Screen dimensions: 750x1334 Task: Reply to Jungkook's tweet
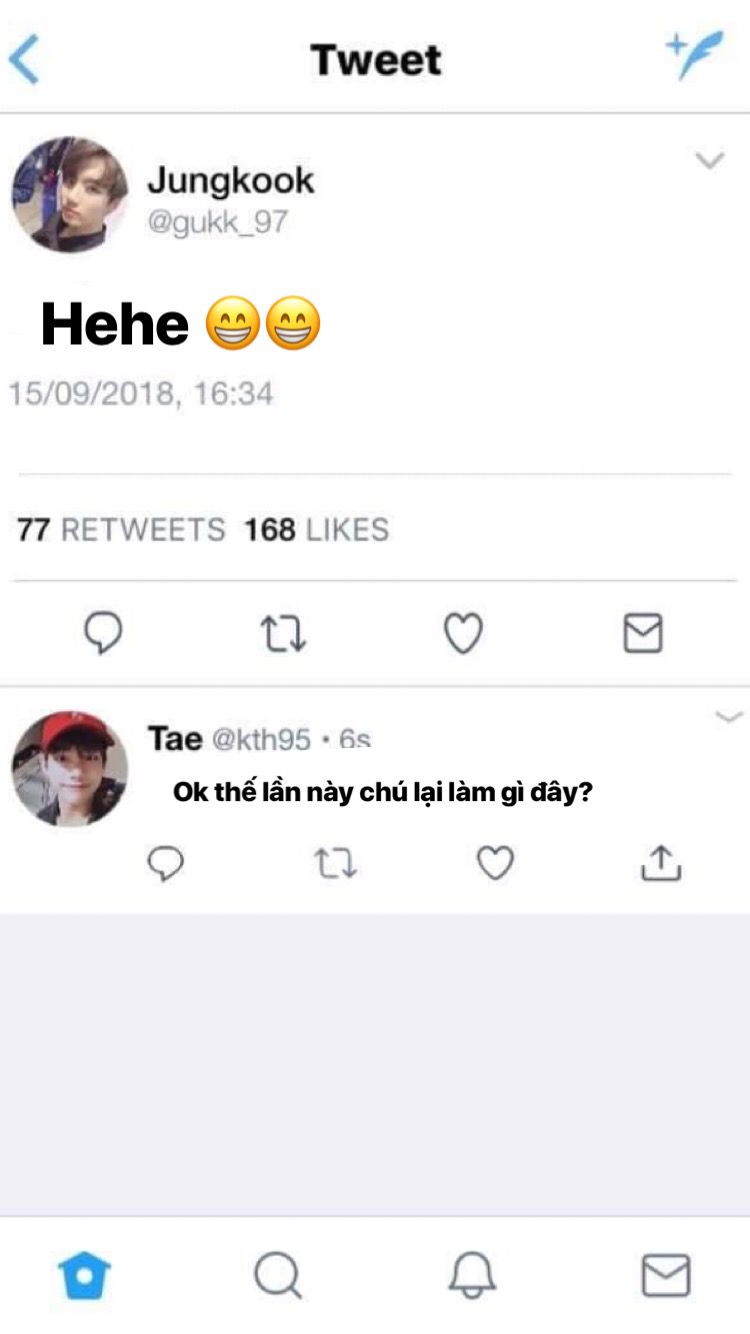pos(102,634)
